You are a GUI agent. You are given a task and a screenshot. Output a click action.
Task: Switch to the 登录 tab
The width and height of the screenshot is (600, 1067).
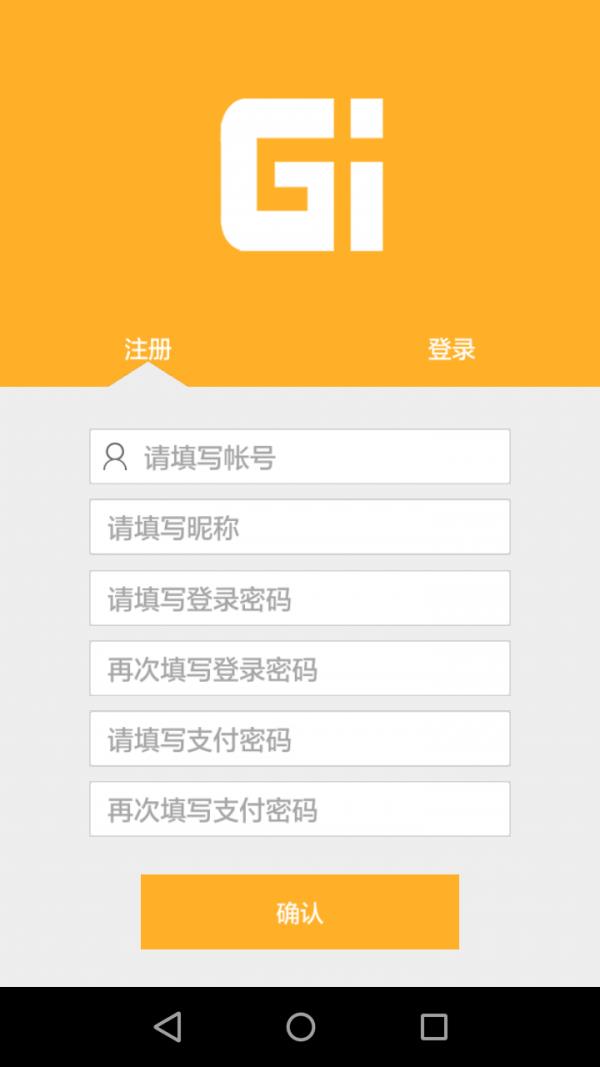click(x=451, y=349)
